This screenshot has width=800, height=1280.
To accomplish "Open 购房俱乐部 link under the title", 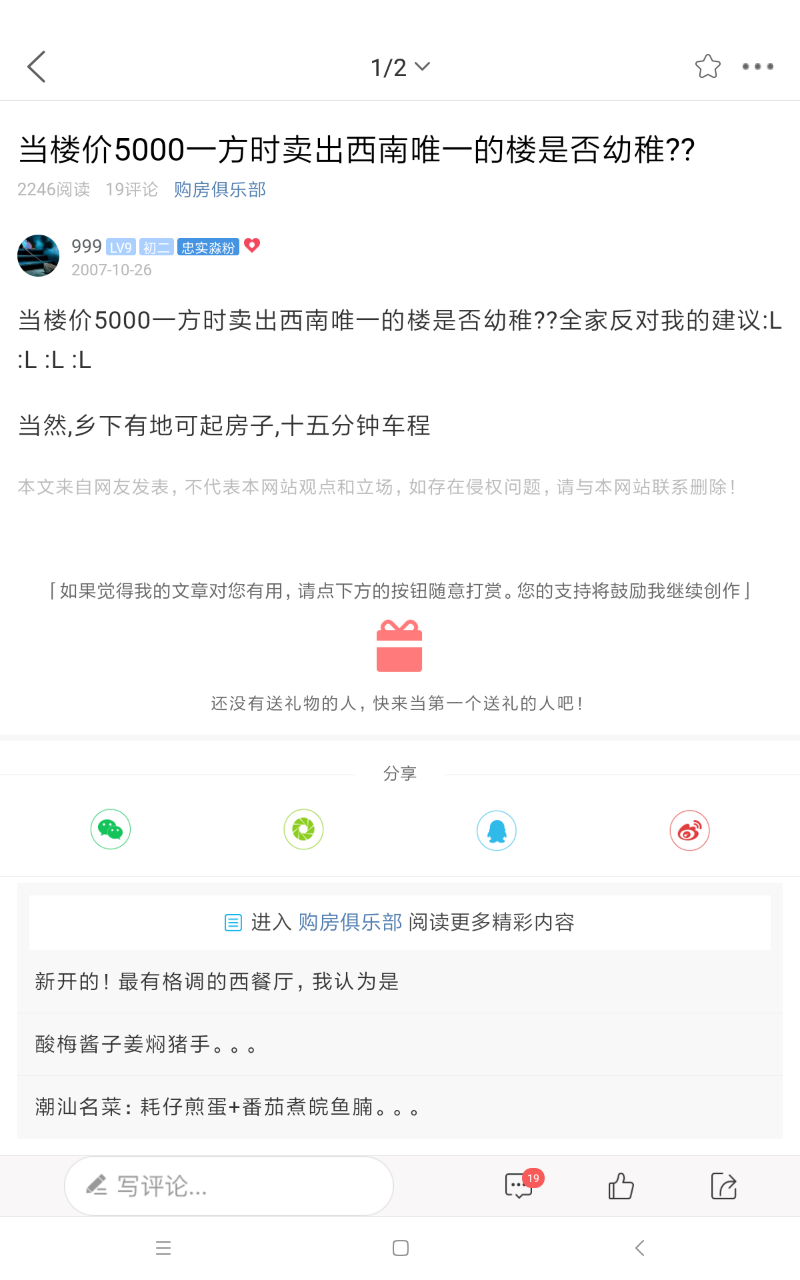I will click(x=220, y=189).
